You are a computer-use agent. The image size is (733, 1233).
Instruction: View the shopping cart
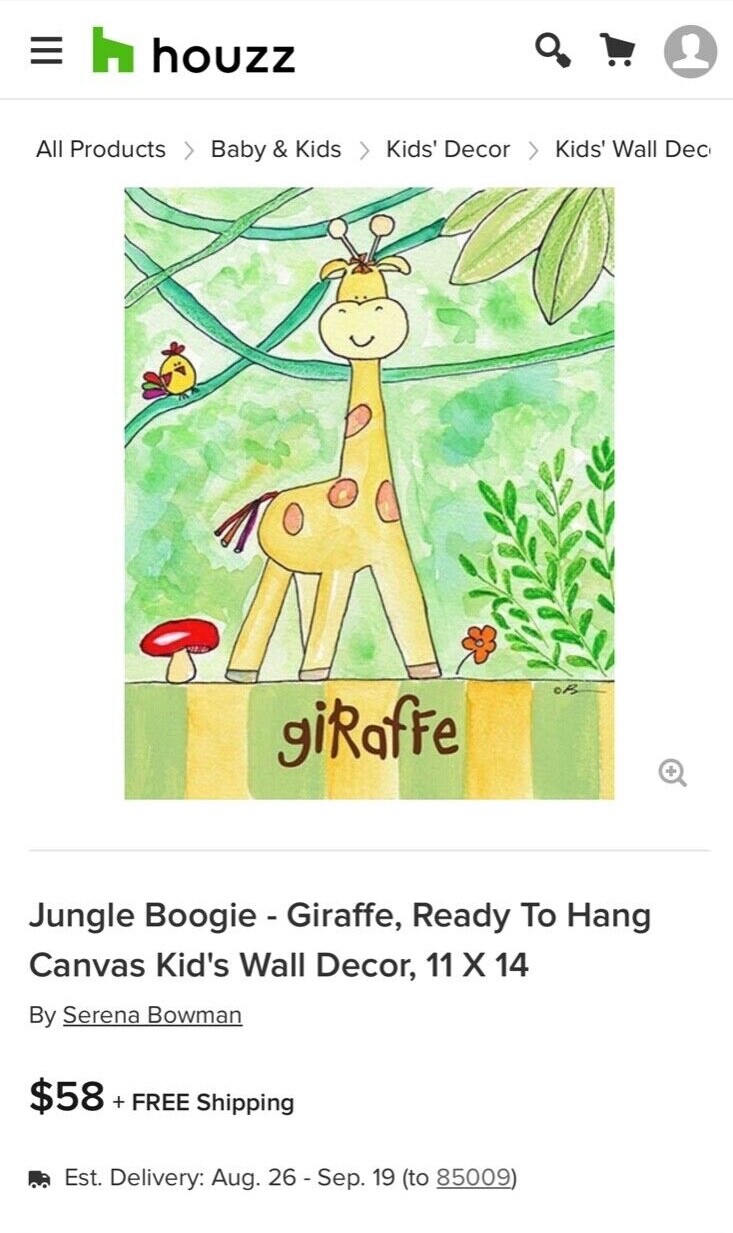coord(618,50)
